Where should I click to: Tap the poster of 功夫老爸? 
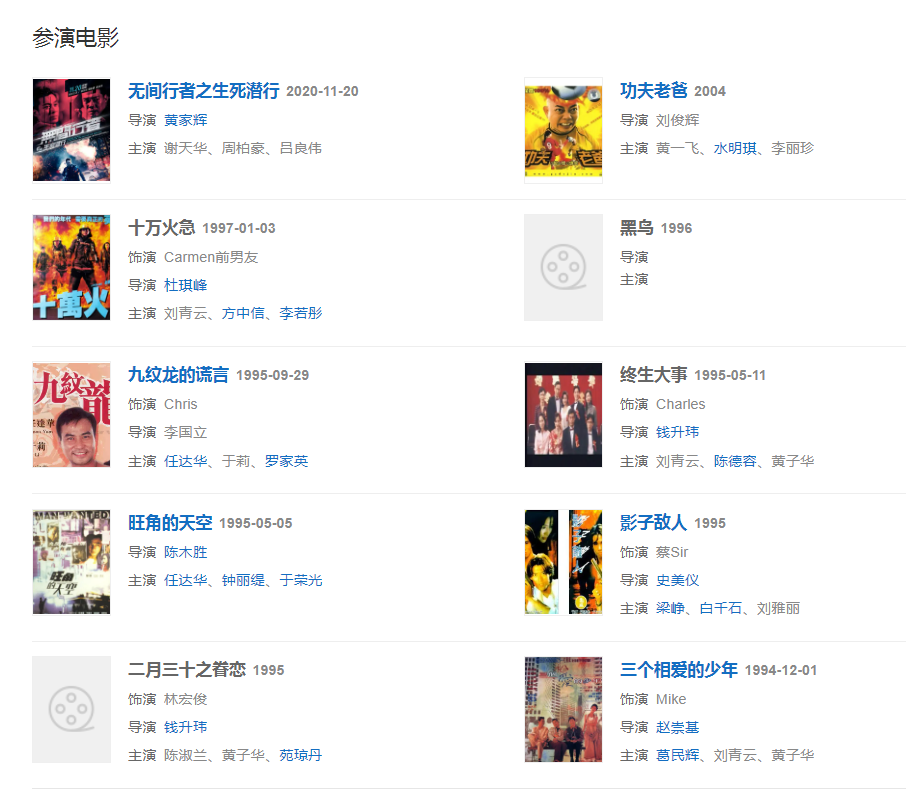[563, 130]
